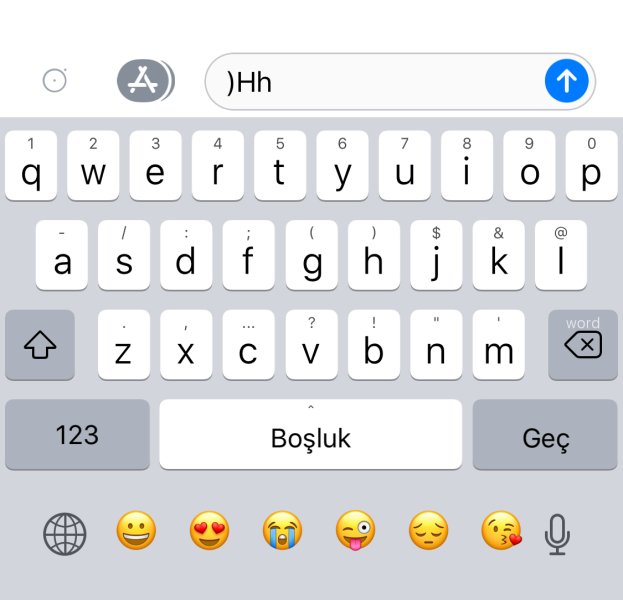Tap the Geç return key
The width and height of the screenshot is (623, 600).
click(x=545, y=436)
